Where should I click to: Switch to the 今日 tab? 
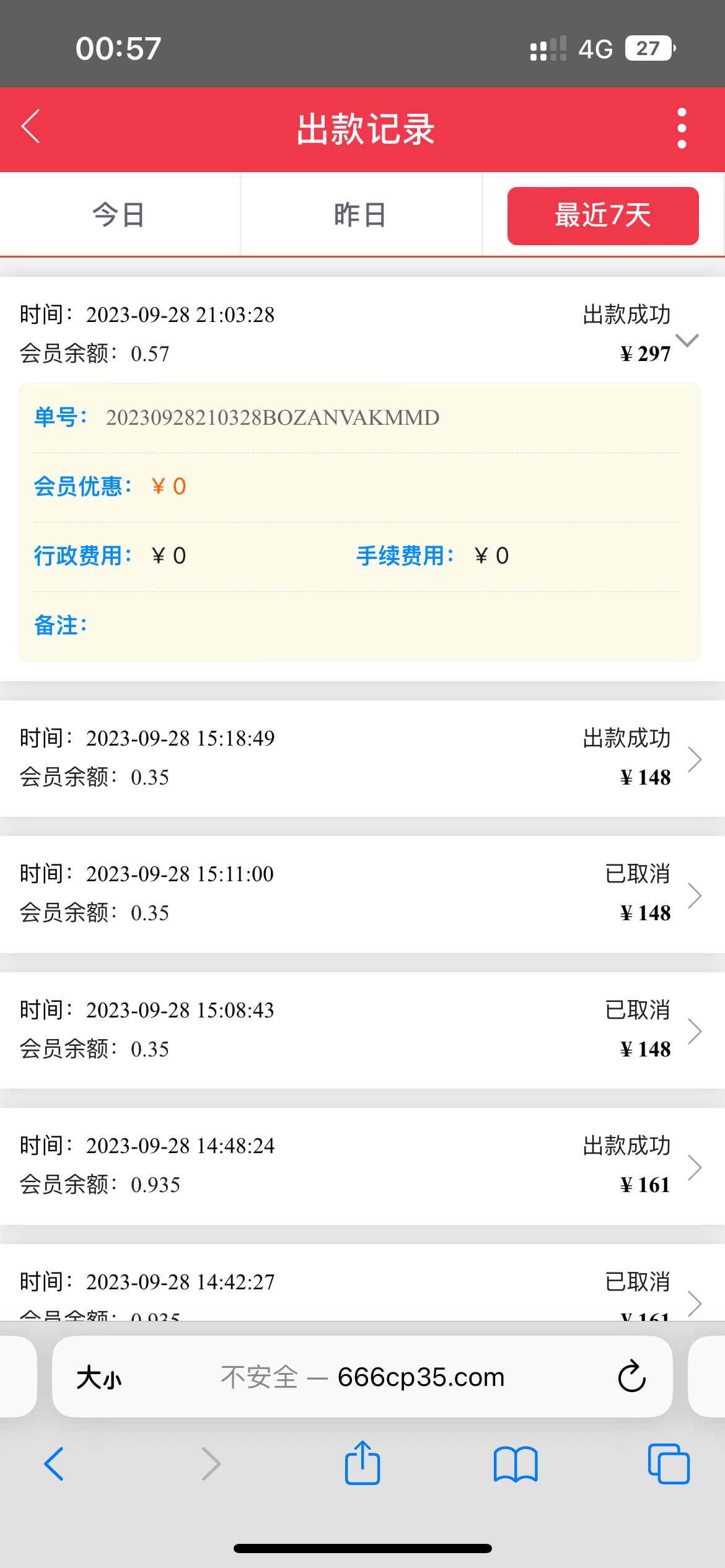pyautogui.click(x=119, y=216)
